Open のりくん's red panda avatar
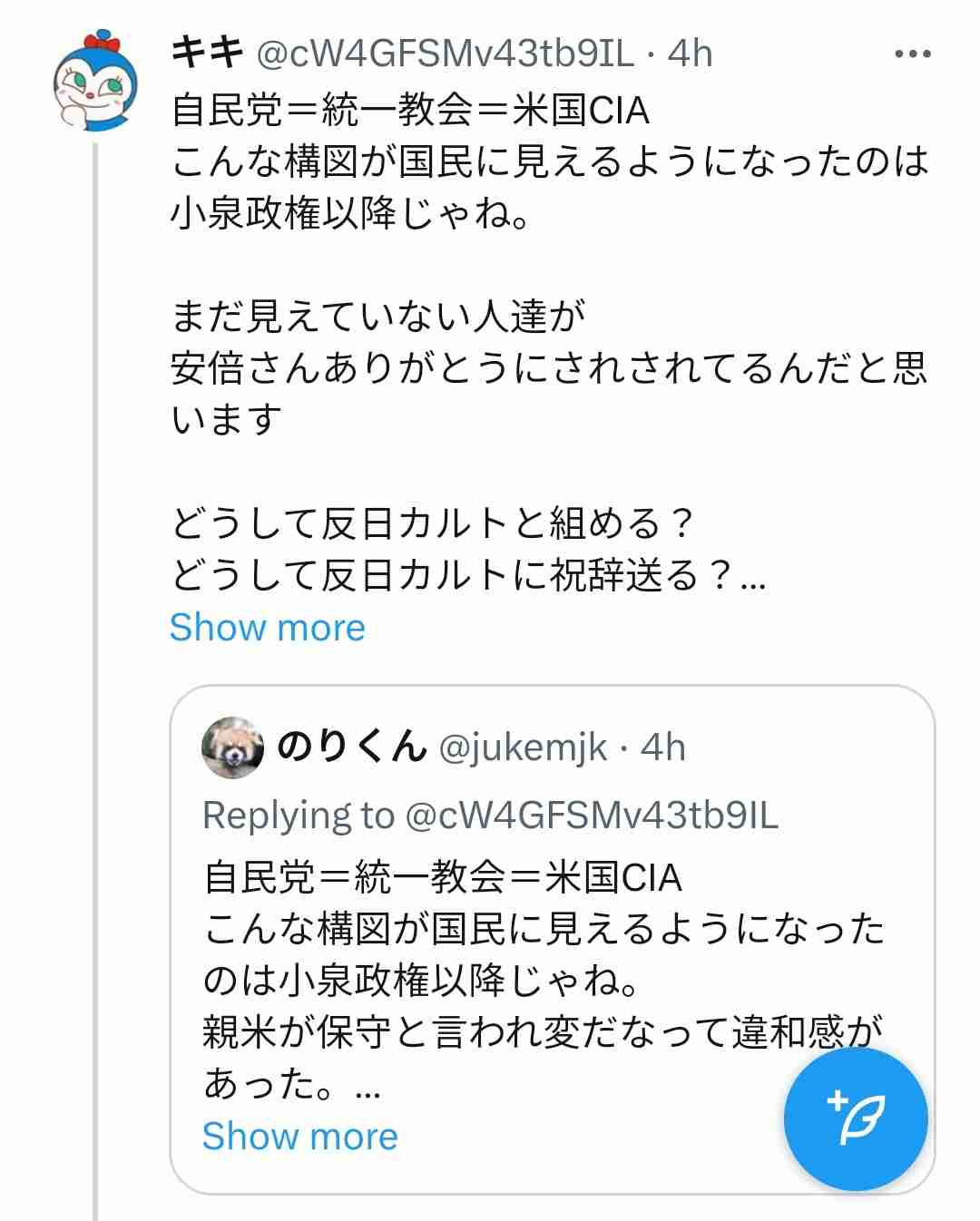The image size is (980, 1221). (232, 749)
